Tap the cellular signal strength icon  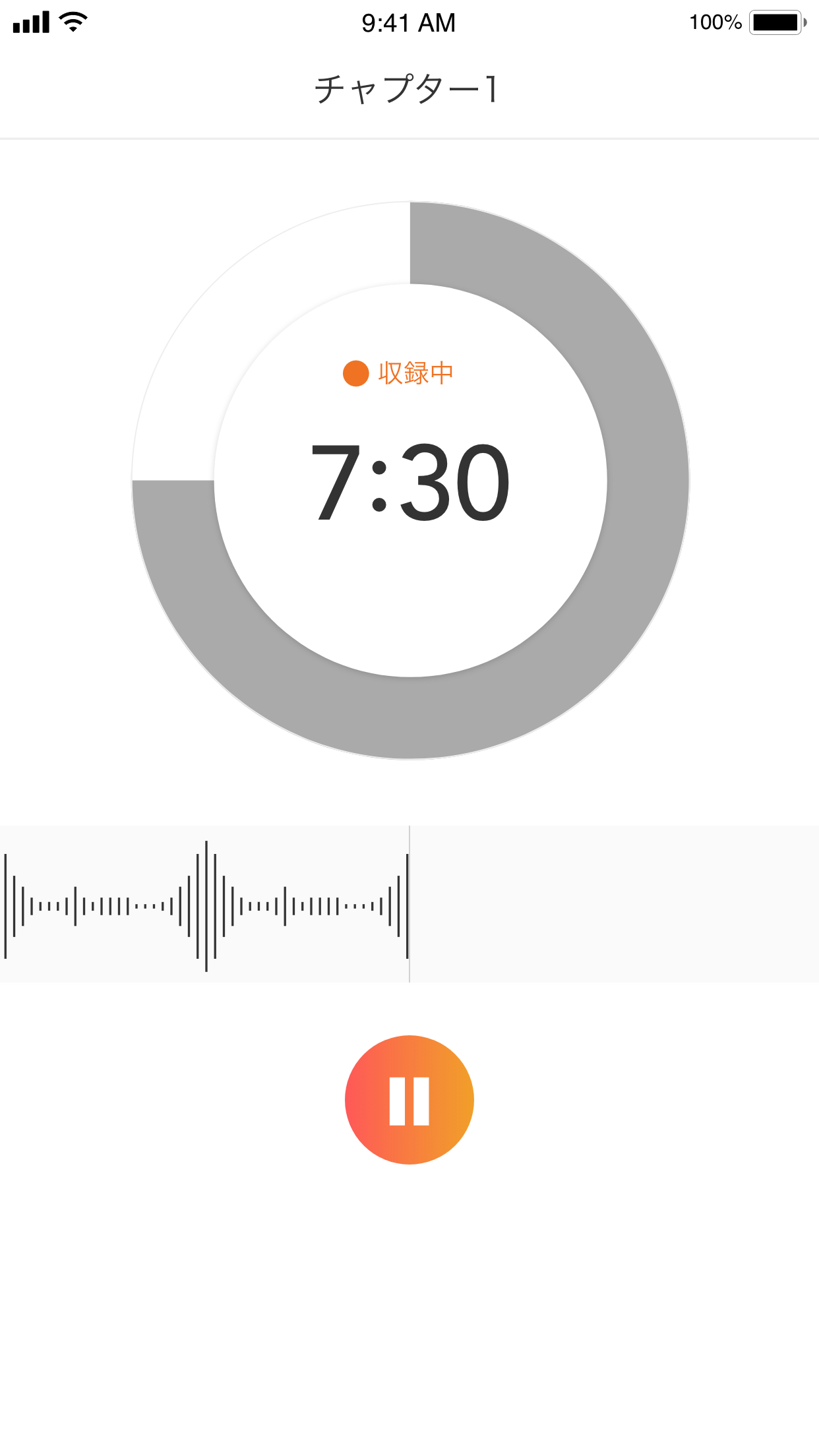click(32, 21)
